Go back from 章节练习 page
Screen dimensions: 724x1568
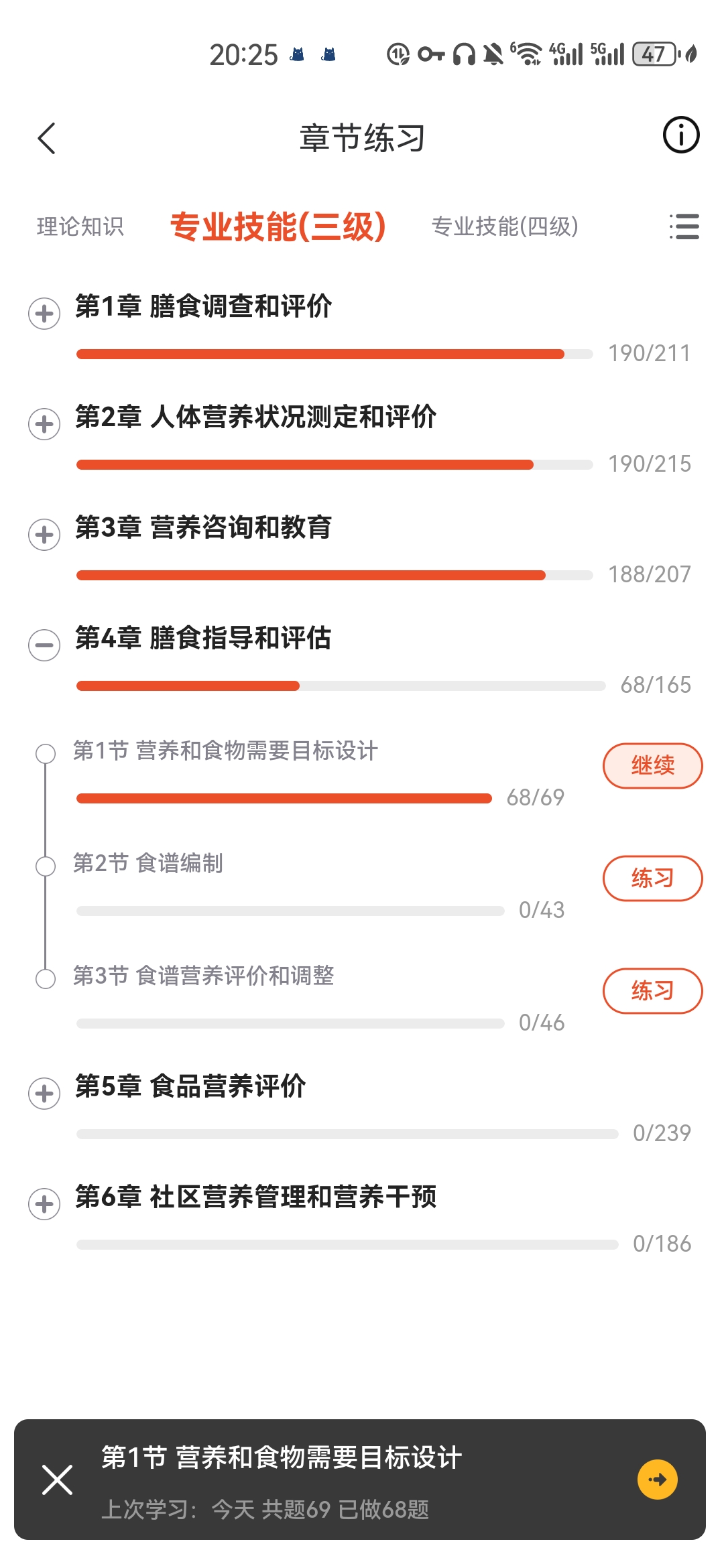coord(46,139)
